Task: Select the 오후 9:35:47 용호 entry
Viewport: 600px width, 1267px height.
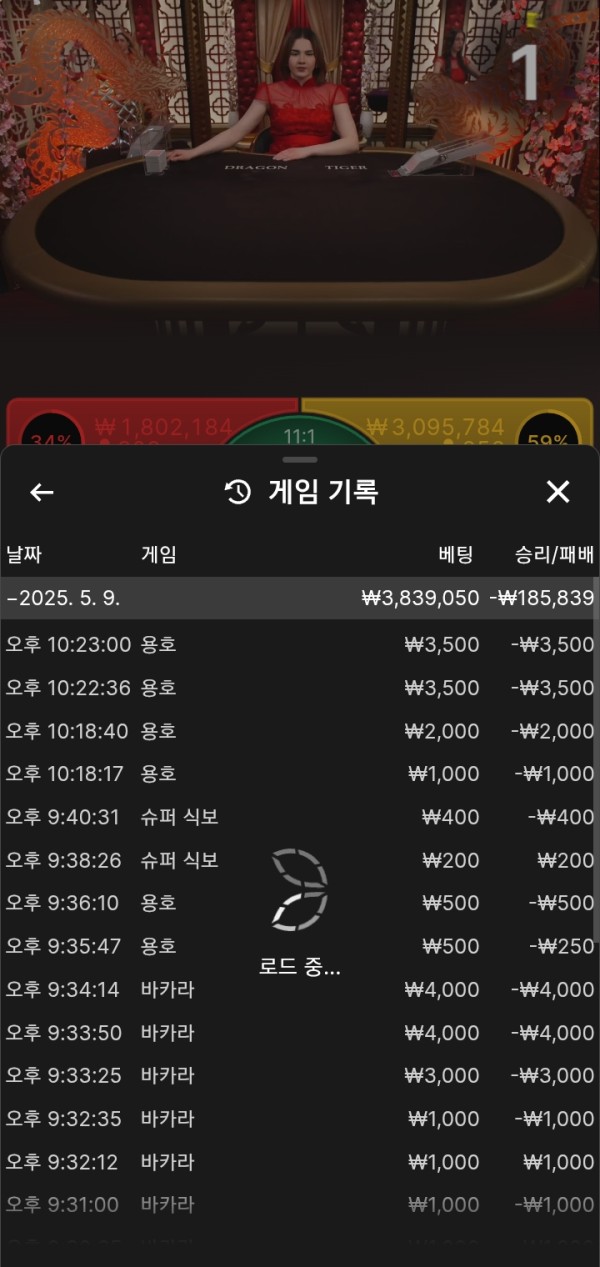Action: [298, 946]
